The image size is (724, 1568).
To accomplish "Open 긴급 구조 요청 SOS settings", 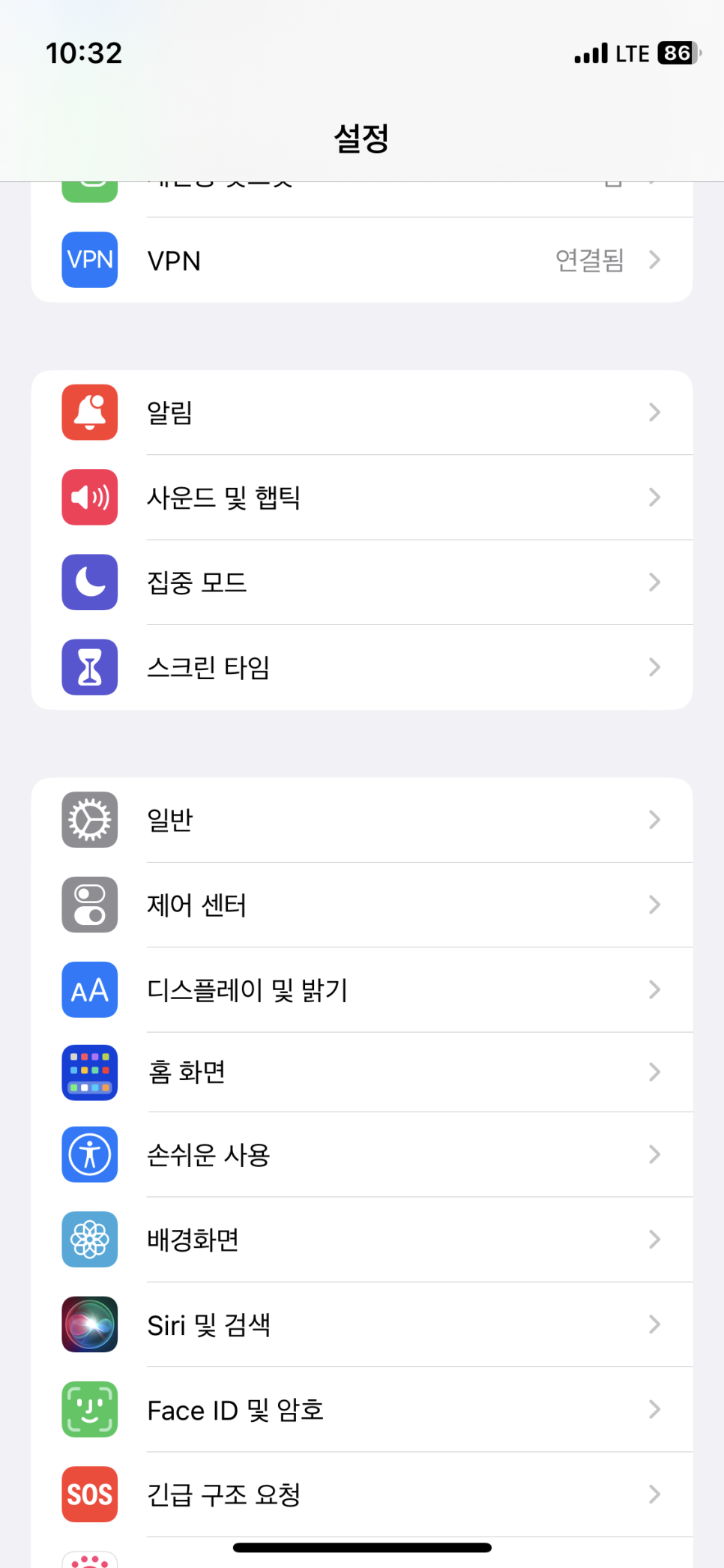I will pos(362,1495).
